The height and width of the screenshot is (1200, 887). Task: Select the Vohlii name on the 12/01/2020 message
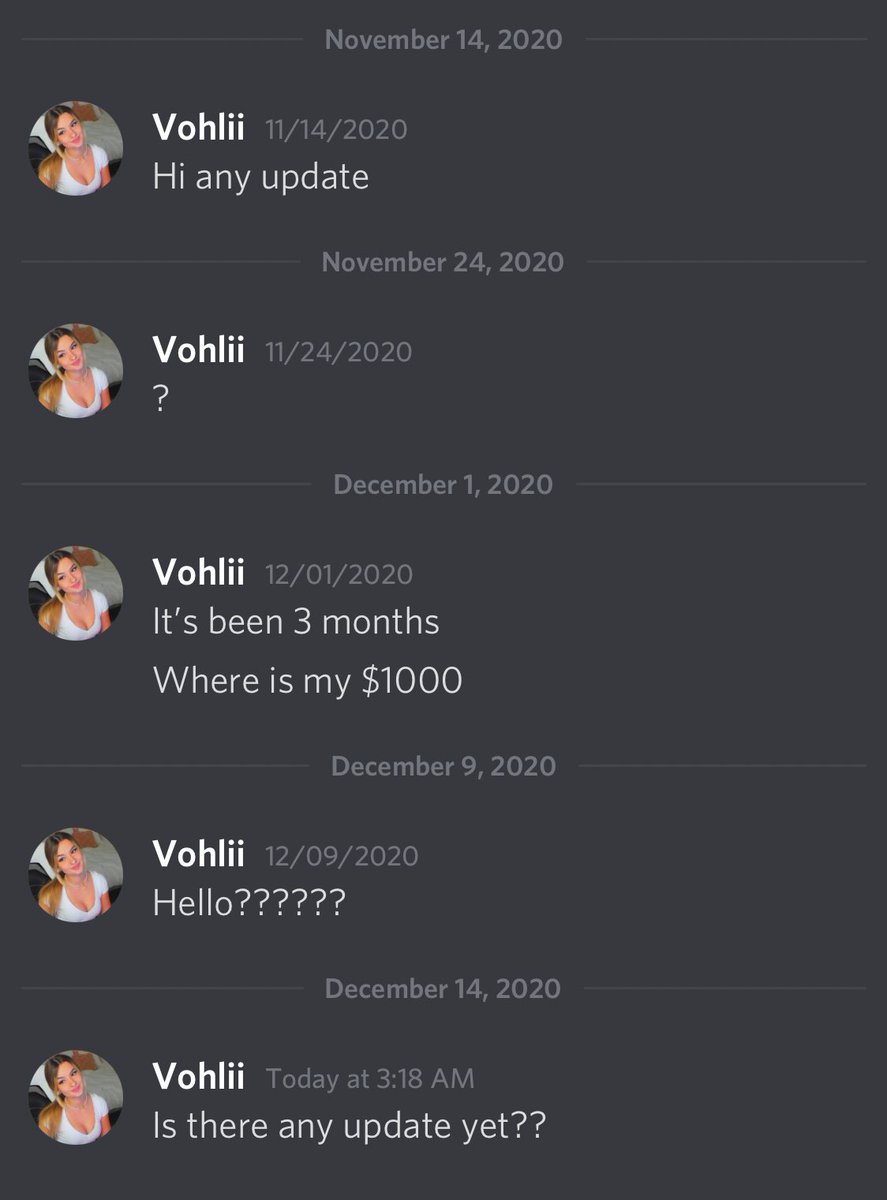(198, 572)
